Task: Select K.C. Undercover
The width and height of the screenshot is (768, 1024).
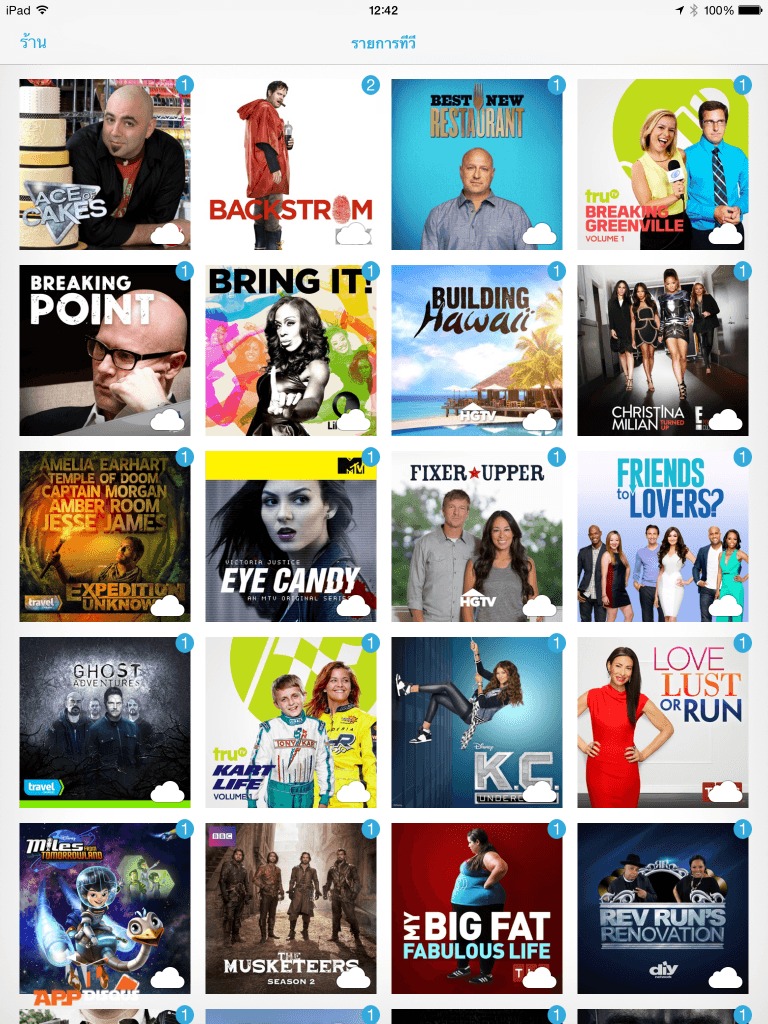Action: tap(477, 722)
